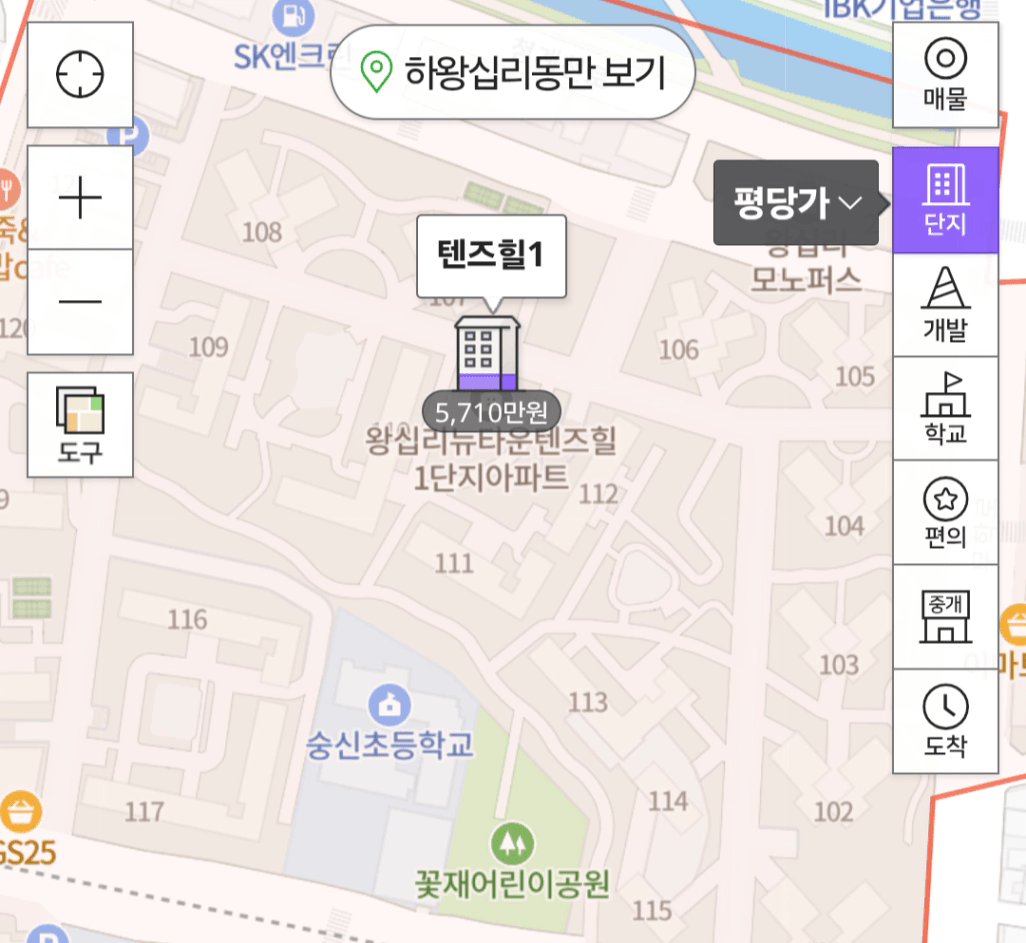
Task: Open the 도구 map tools
Action: [80, 424]
